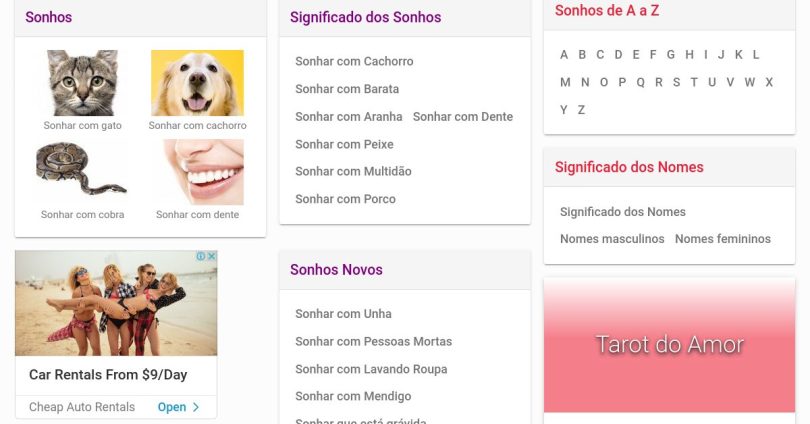This screenshot has width=810, height=424.
Task: Open the Sonhar com Aranha link
Action: [x=348, y=117]
